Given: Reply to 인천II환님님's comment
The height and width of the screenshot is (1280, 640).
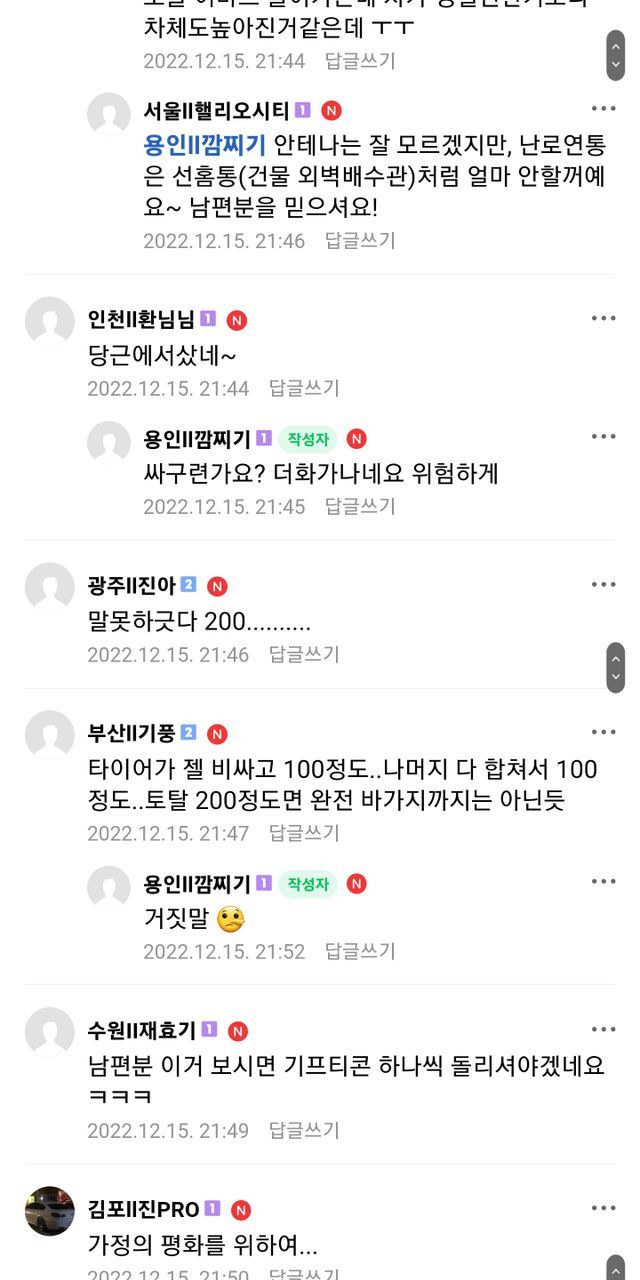Looking at the screenshot, I should point(304,388).
